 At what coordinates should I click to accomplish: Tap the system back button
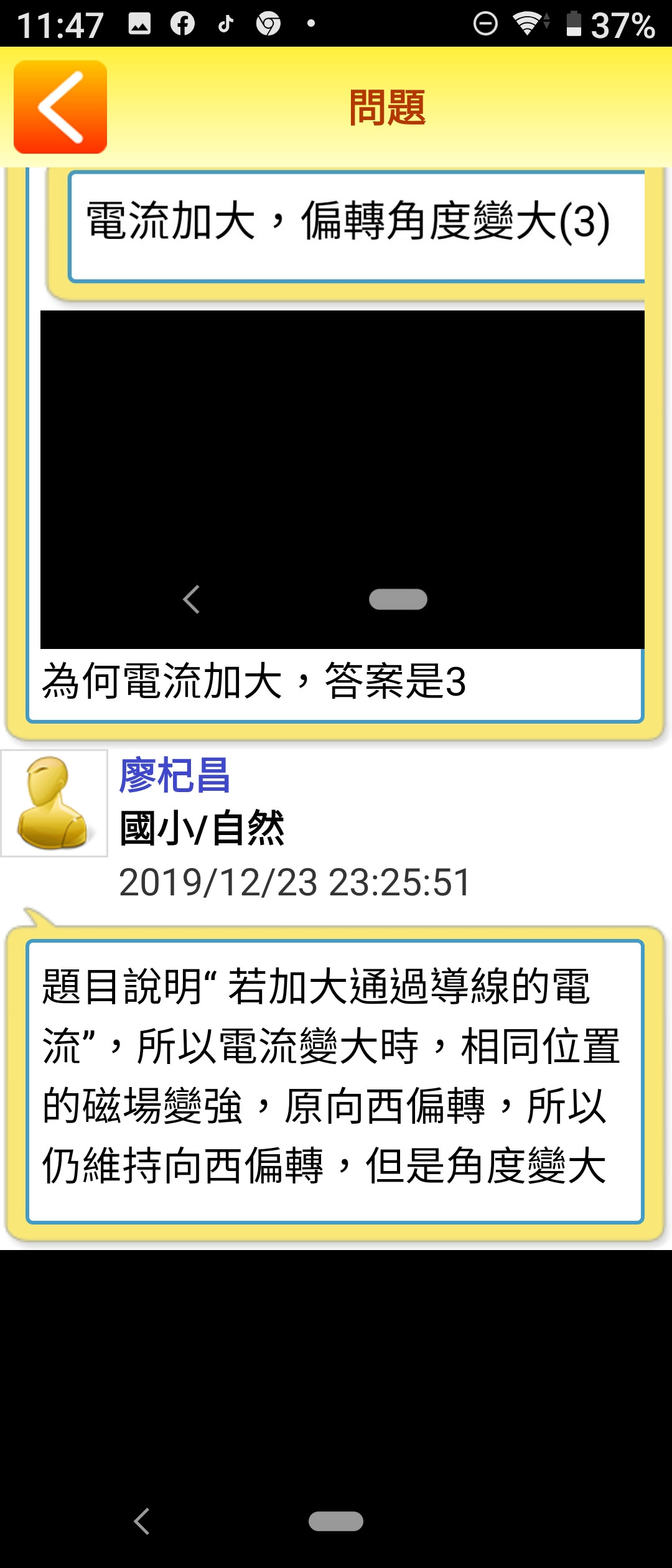(142, 1521)
